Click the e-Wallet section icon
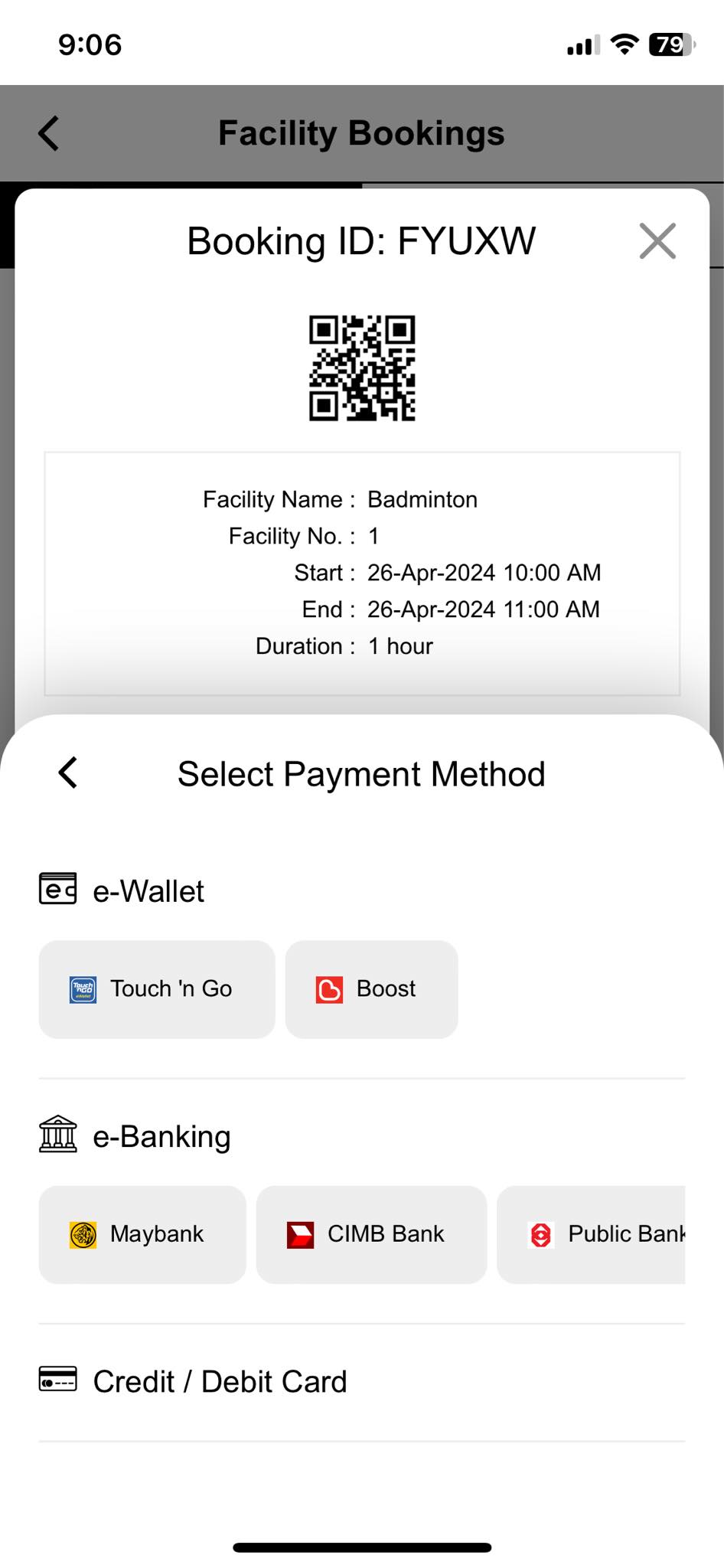 pos(57,889)
